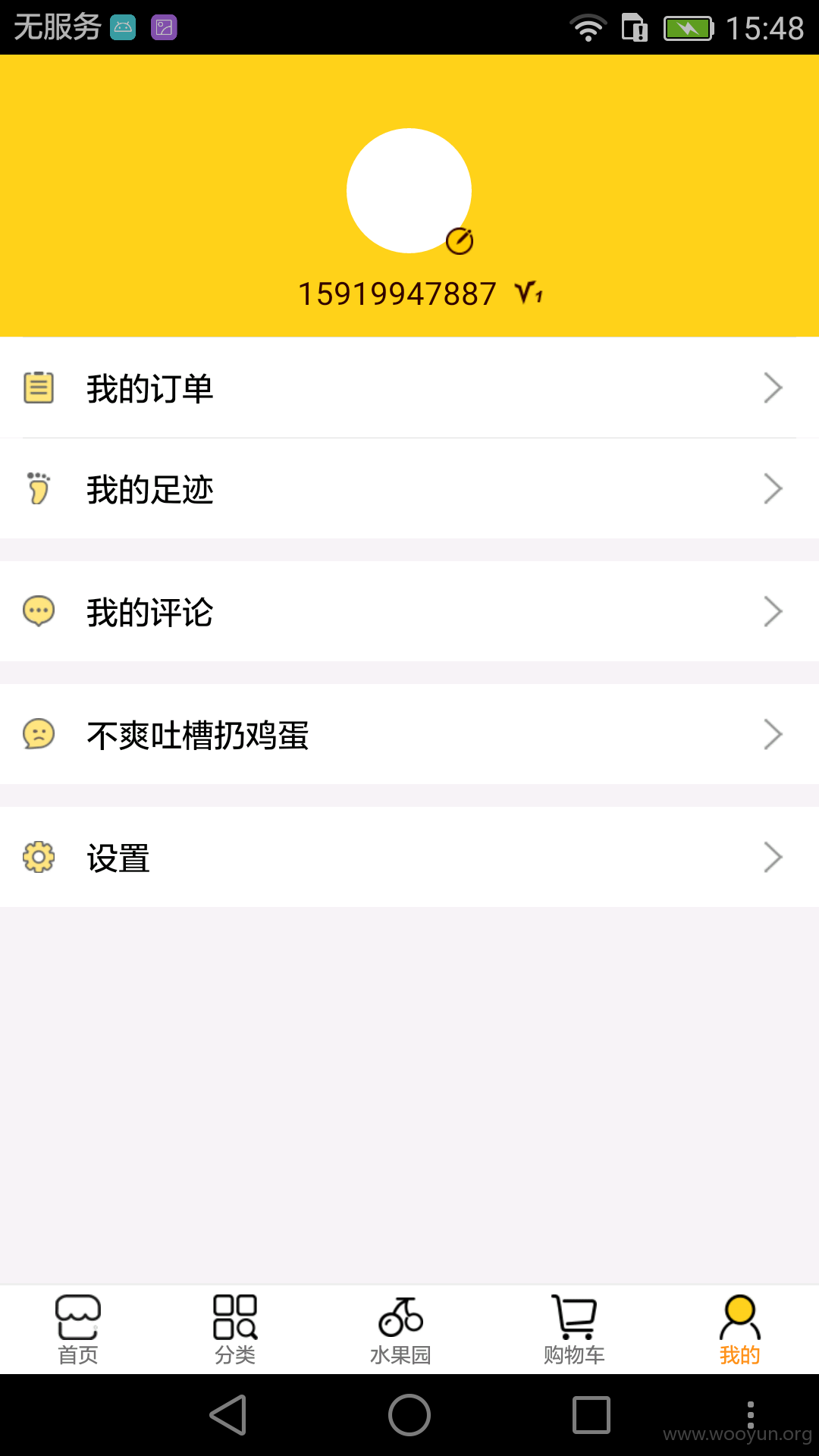819x1456 pixels.
Task: Tap the white profile avatar
Action: [409, 190]
